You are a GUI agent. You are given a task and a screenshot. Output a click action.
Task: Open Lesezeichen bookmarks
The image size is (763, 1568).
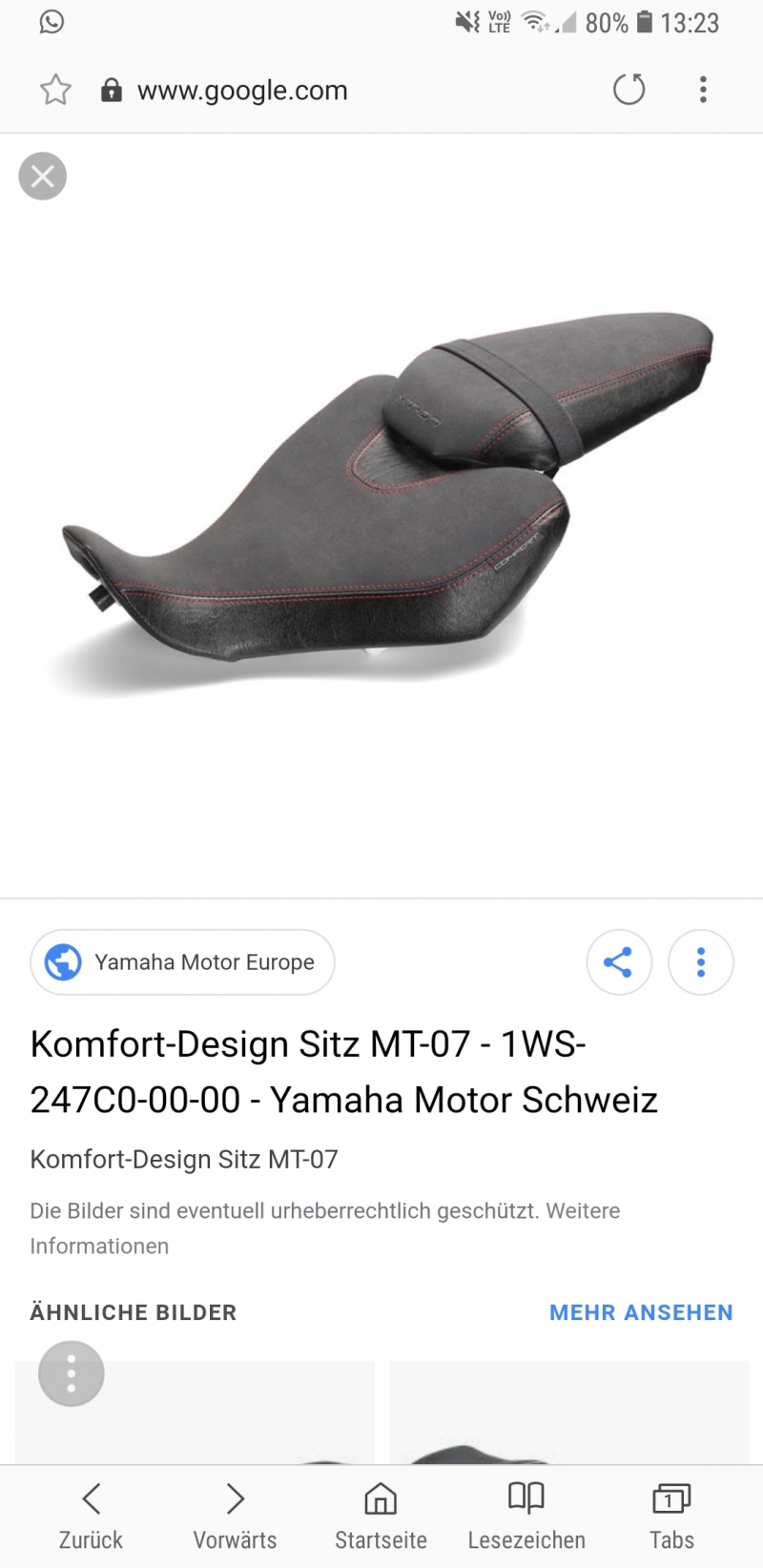(526, 1516)
